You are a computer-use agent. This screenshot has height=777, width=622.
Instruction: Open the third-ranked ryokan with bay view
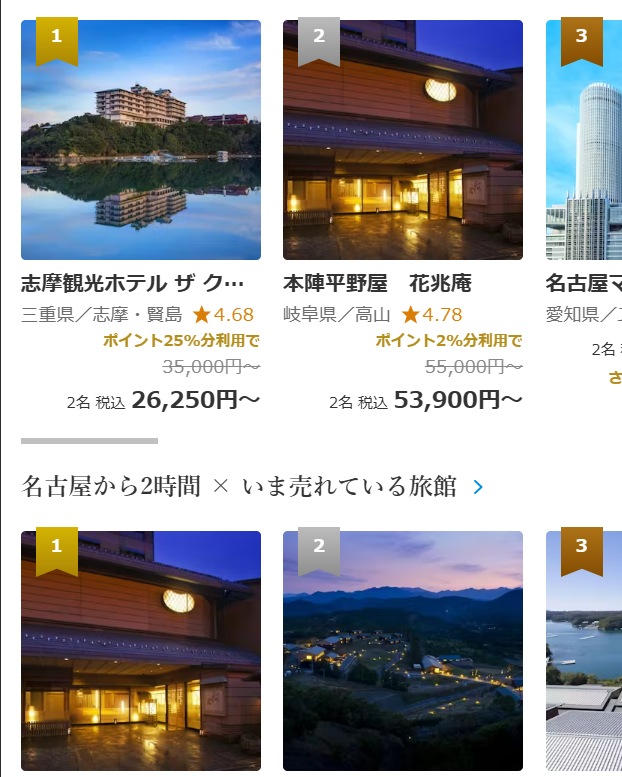[x=584, y=650]
